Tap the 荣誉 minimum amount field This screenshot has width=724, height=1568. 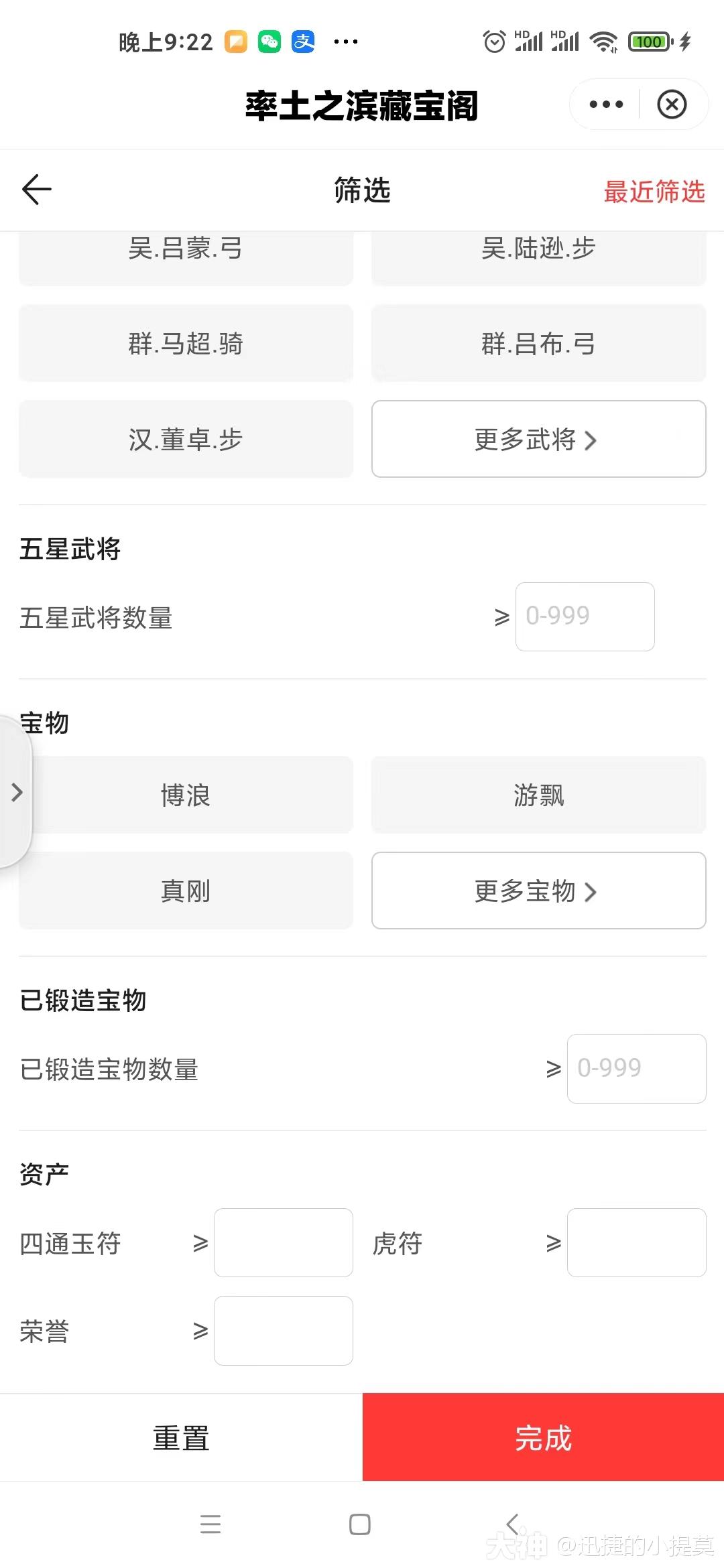pyautogui.click(x=283, y=1331)
